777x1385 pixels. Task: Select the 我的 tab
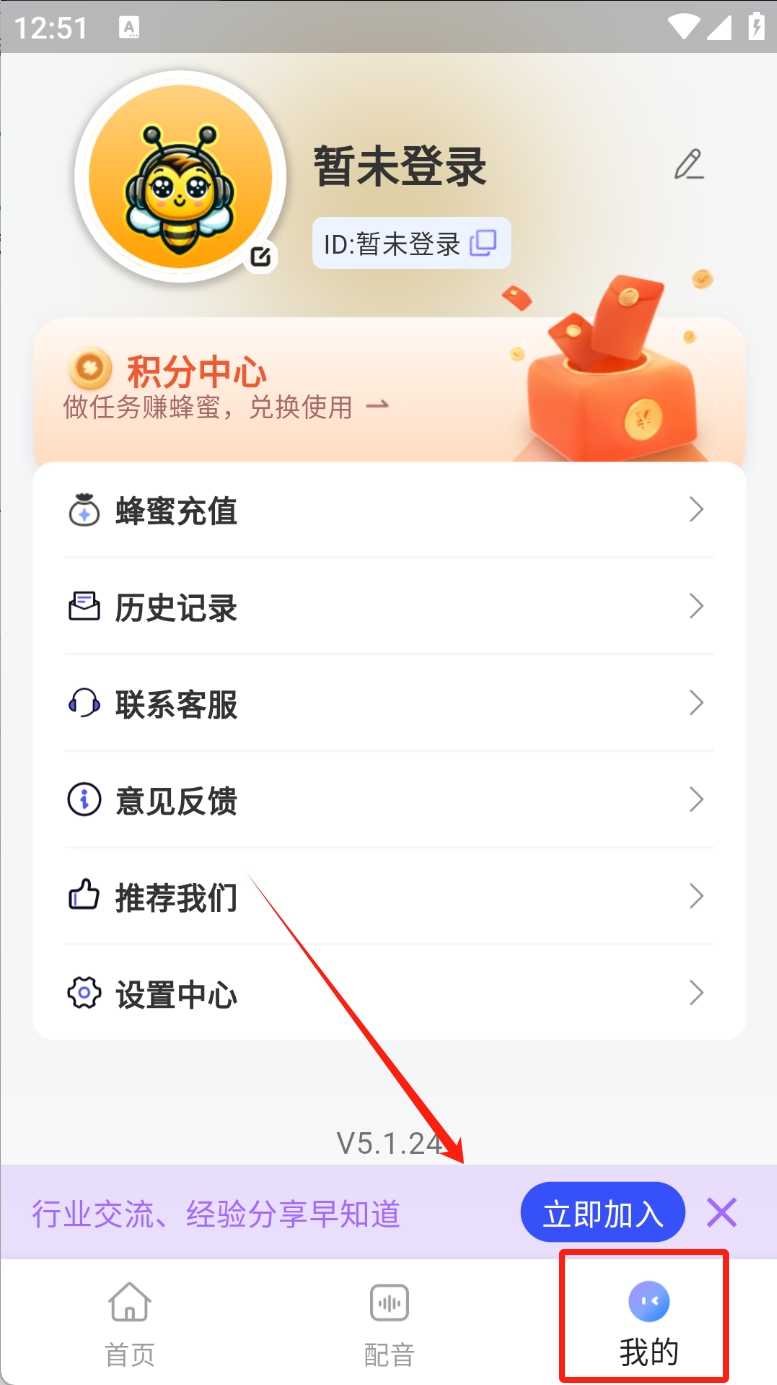[x=648, y=1325]
